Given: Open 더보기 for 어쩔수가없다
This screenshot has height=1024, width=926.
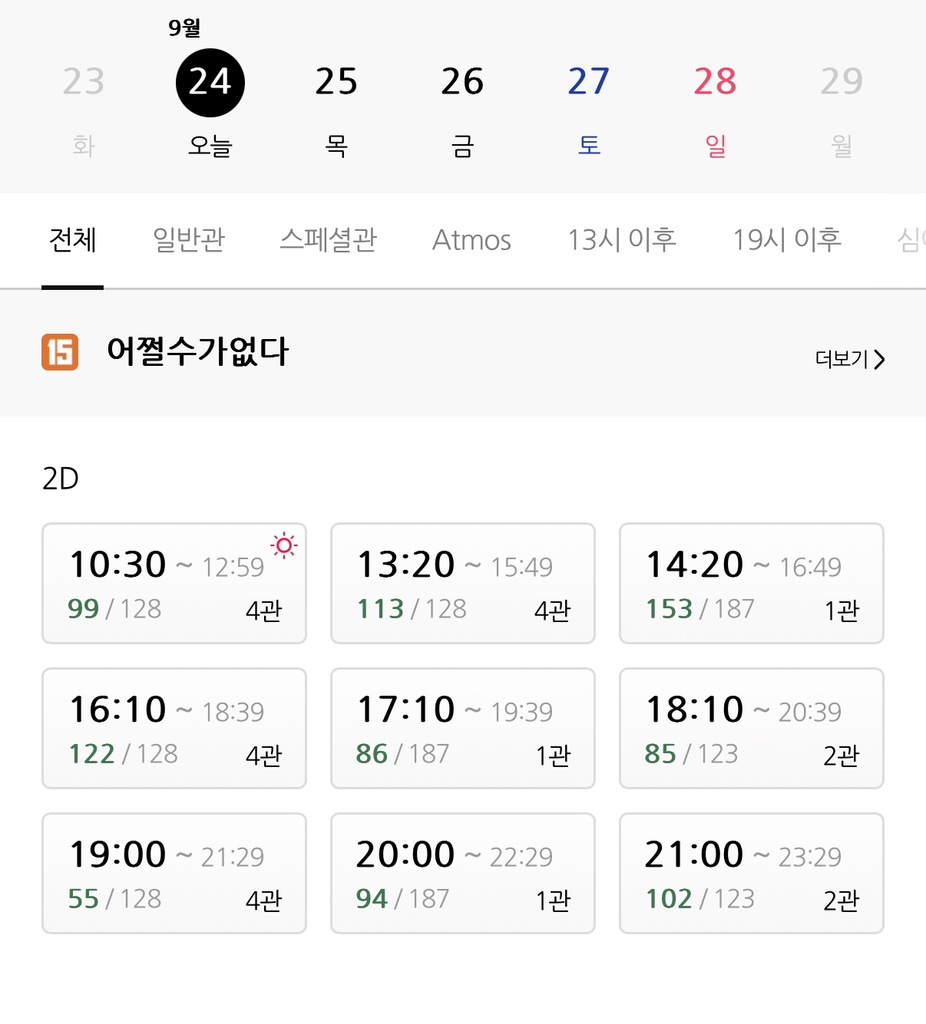Looking at the screenshot, I should click(x=850, y=360).
